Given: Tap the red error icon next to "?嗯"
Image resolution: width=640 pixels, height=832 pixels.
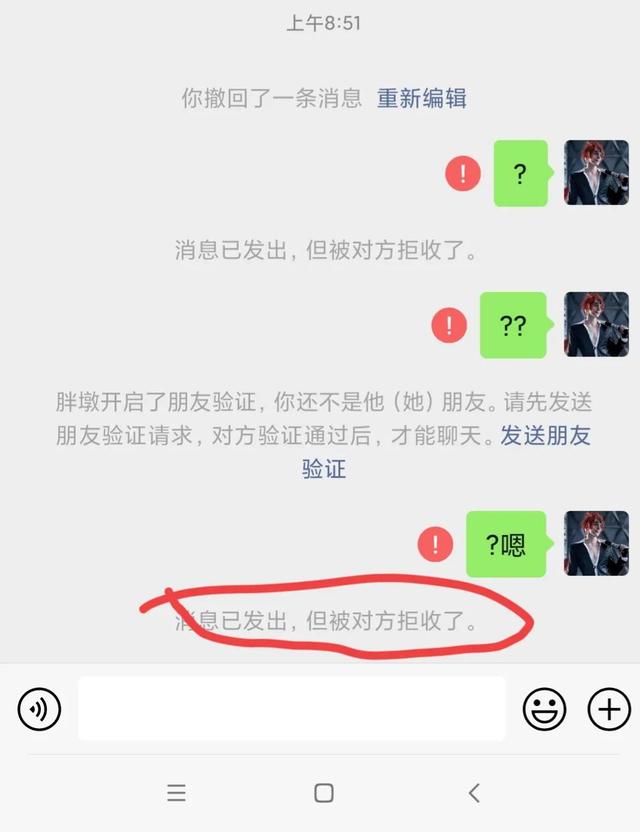Looking at the screenshot, I should tap(435, 544).
